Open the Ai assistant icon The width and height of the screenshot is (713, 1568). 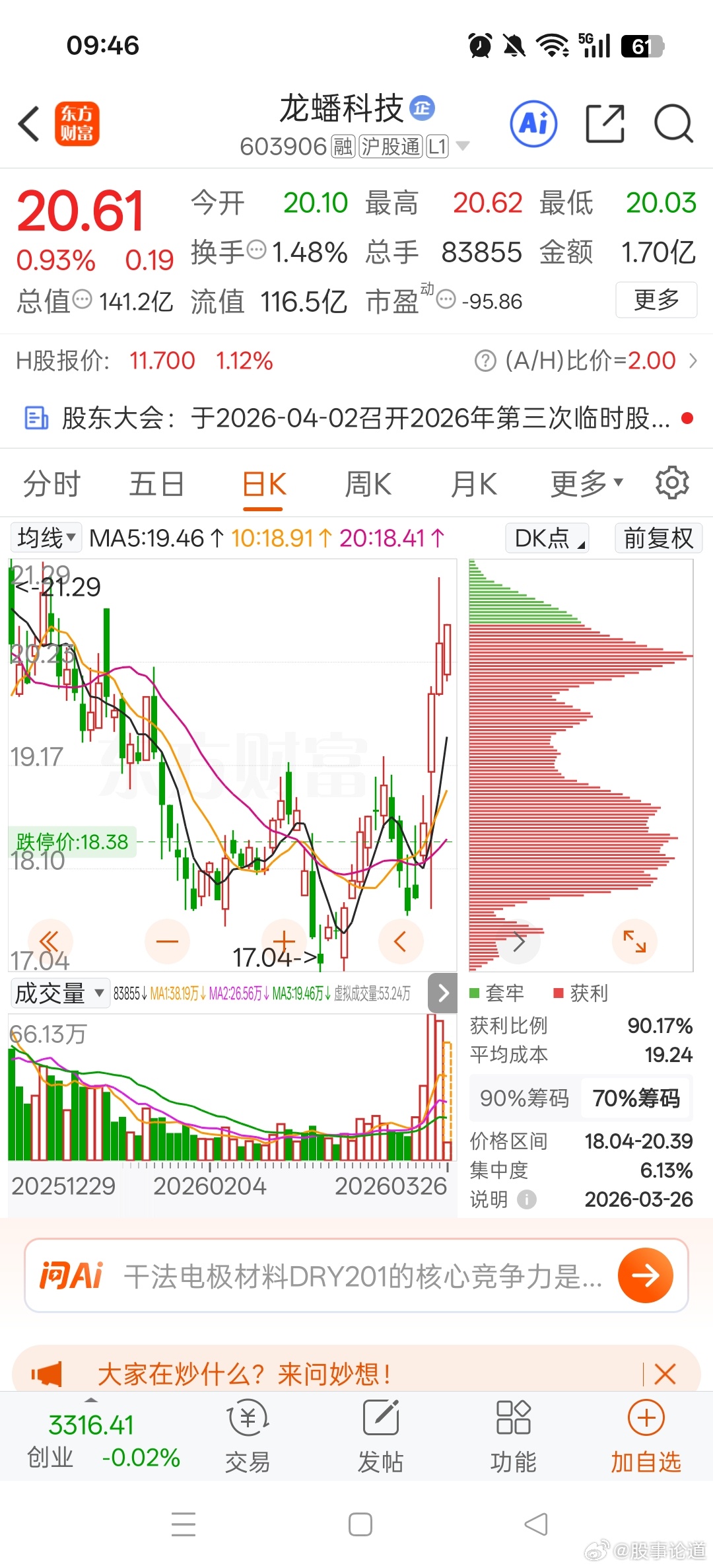(x=533, y=124)
